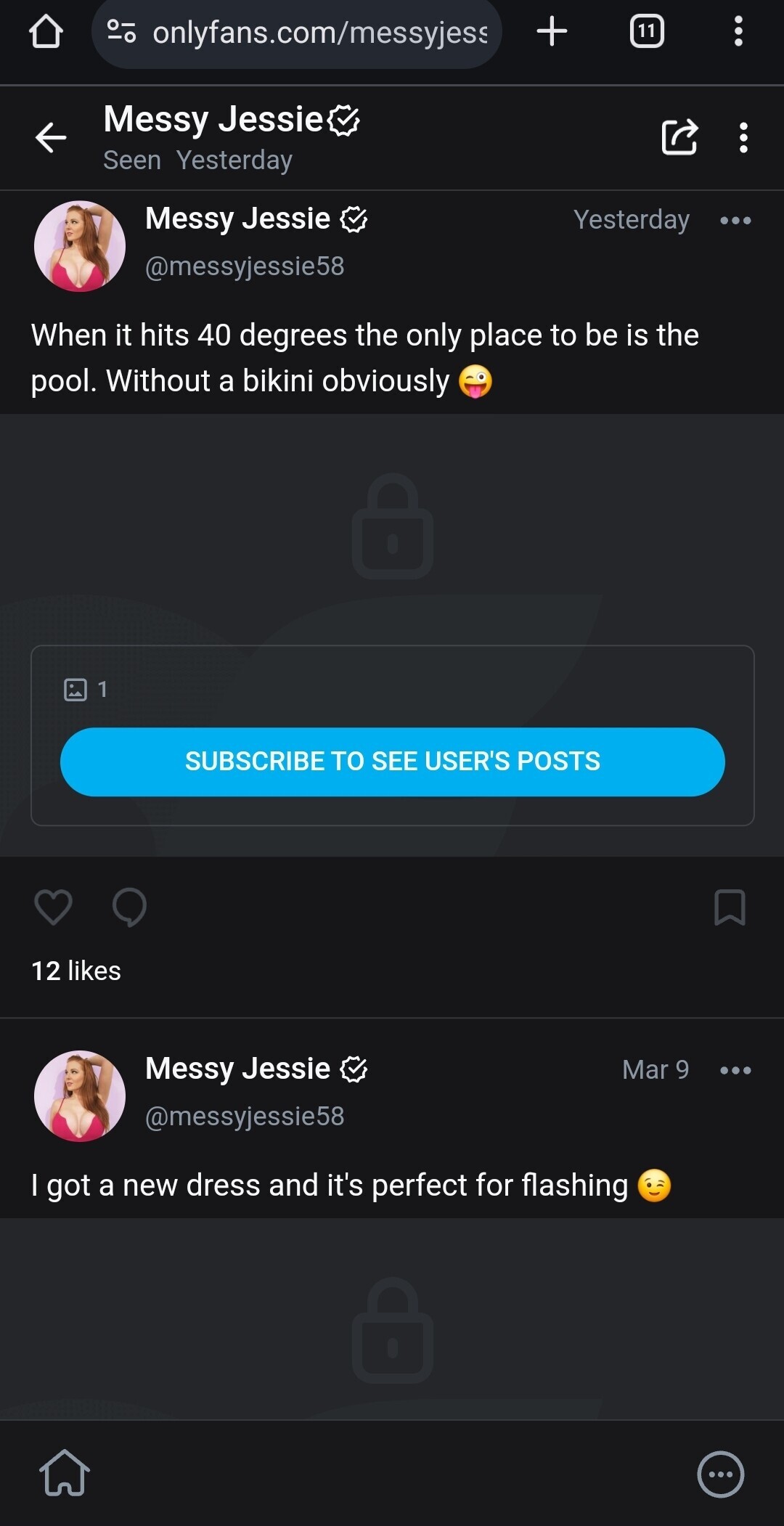This screenshot has height=1526, width=784.
Task: Open the tab switcher showing 11 tabs
Action: point(646,32)
